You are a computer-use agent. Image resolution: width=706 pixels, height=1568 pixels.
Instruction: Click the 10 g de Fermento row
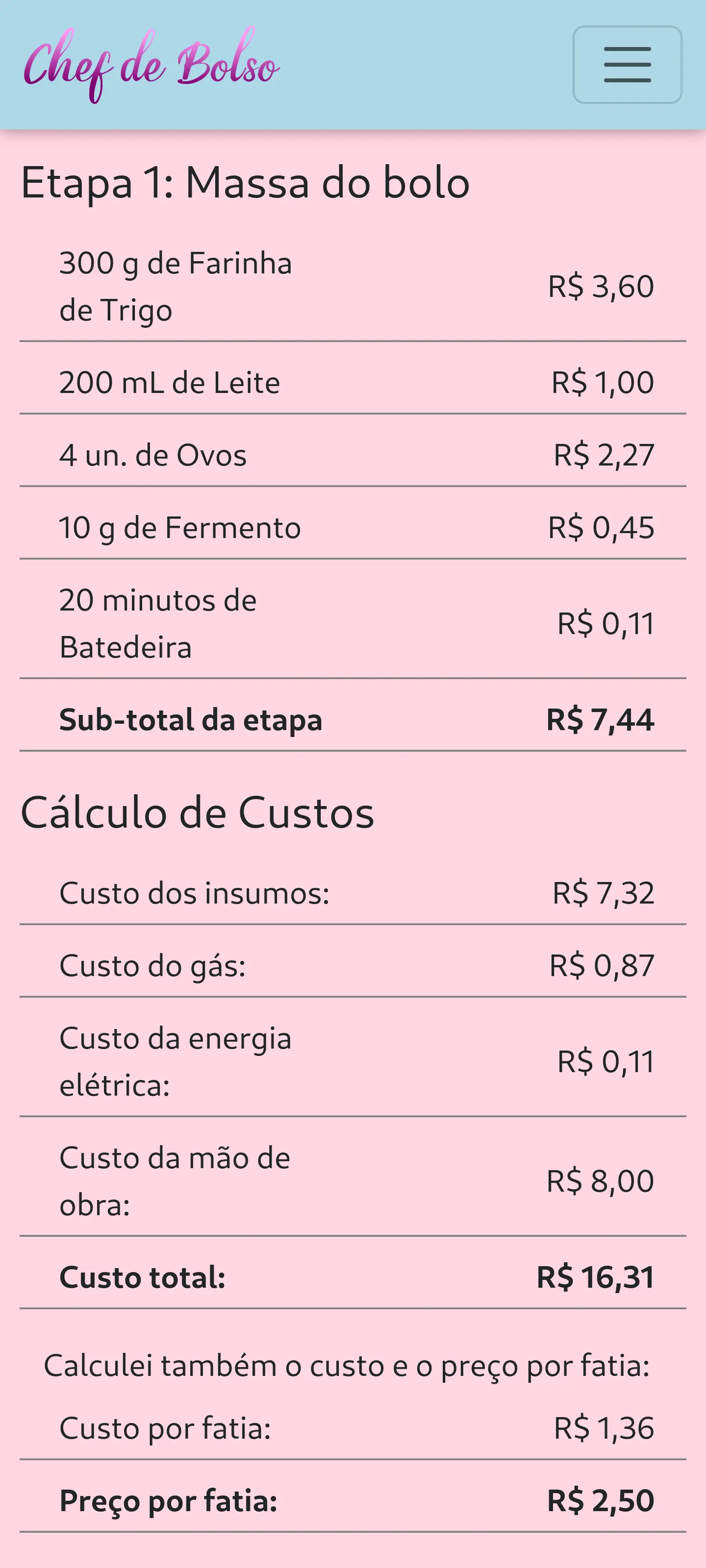pyautogui.click(x=353, y=527)
